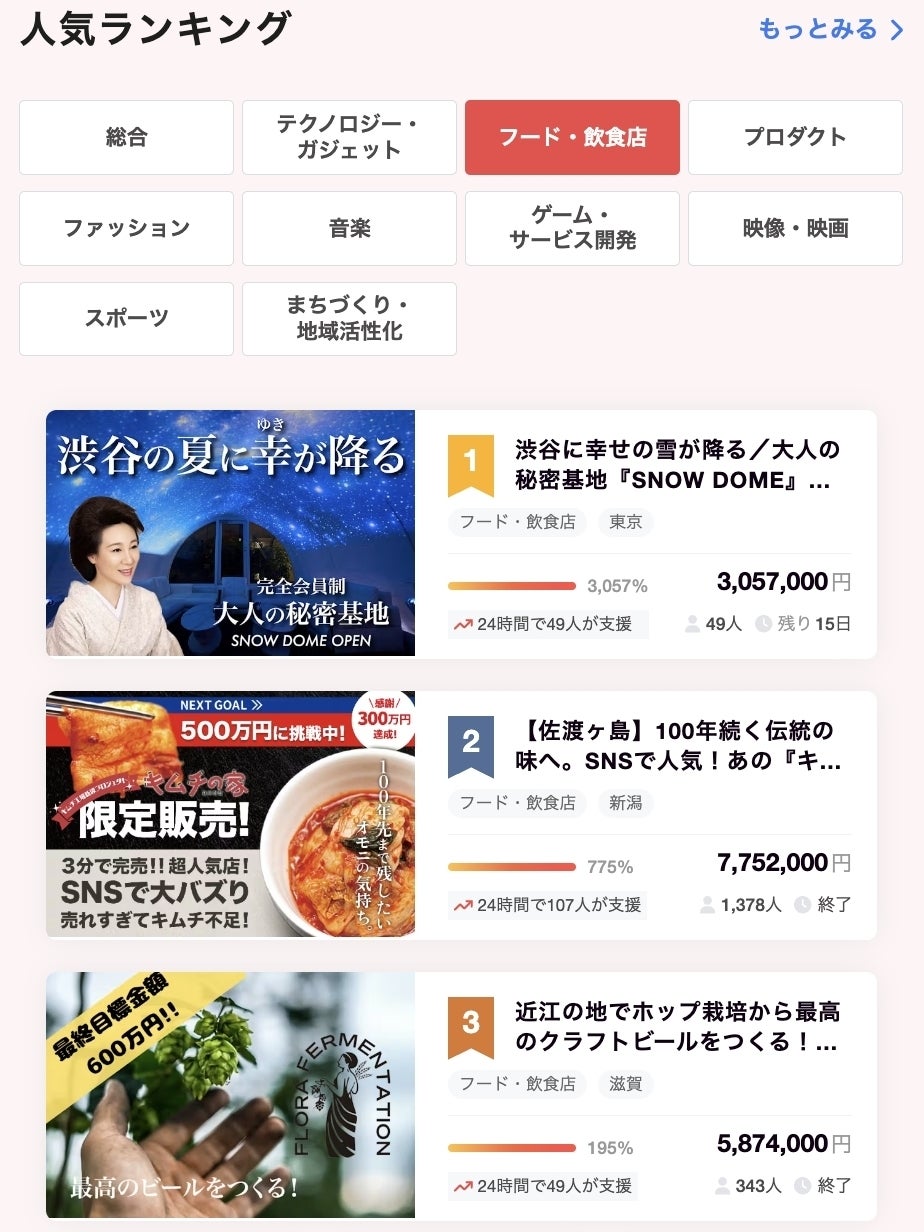The height and width of the screenshot is (1232, 924).
Task: Switch to the プロダクト category
Action: coord(795,138)
